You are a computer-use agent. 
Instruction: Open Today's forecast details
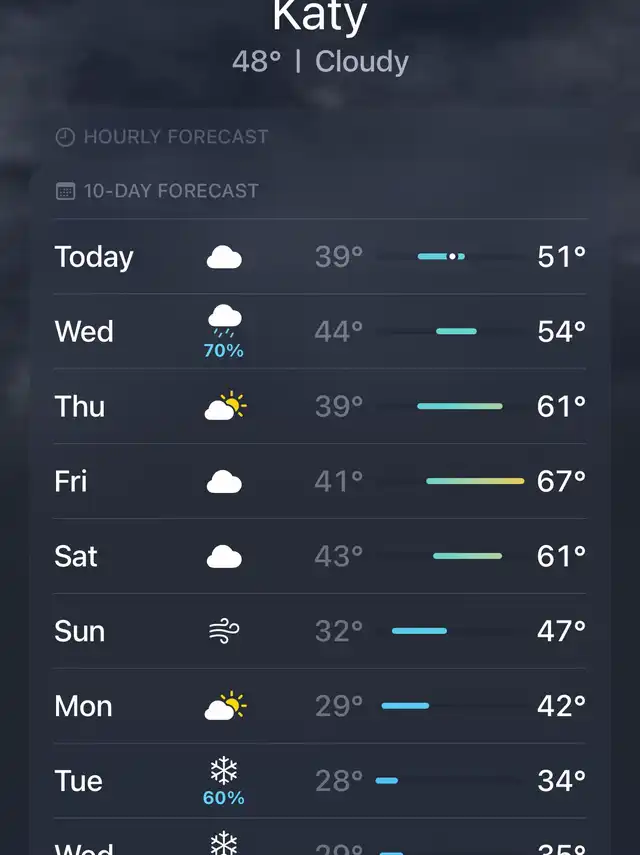pyautogui.click(x=320, y=257)
